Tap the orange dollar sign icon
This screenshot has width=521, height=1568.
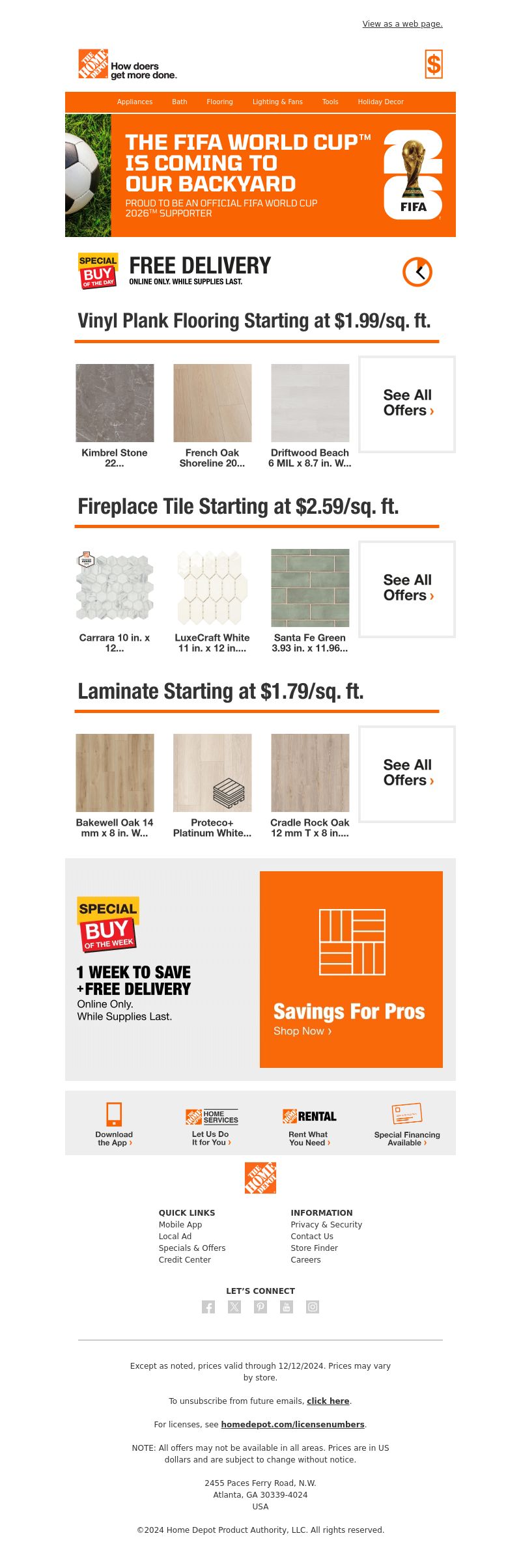click(x=433, y=64)
